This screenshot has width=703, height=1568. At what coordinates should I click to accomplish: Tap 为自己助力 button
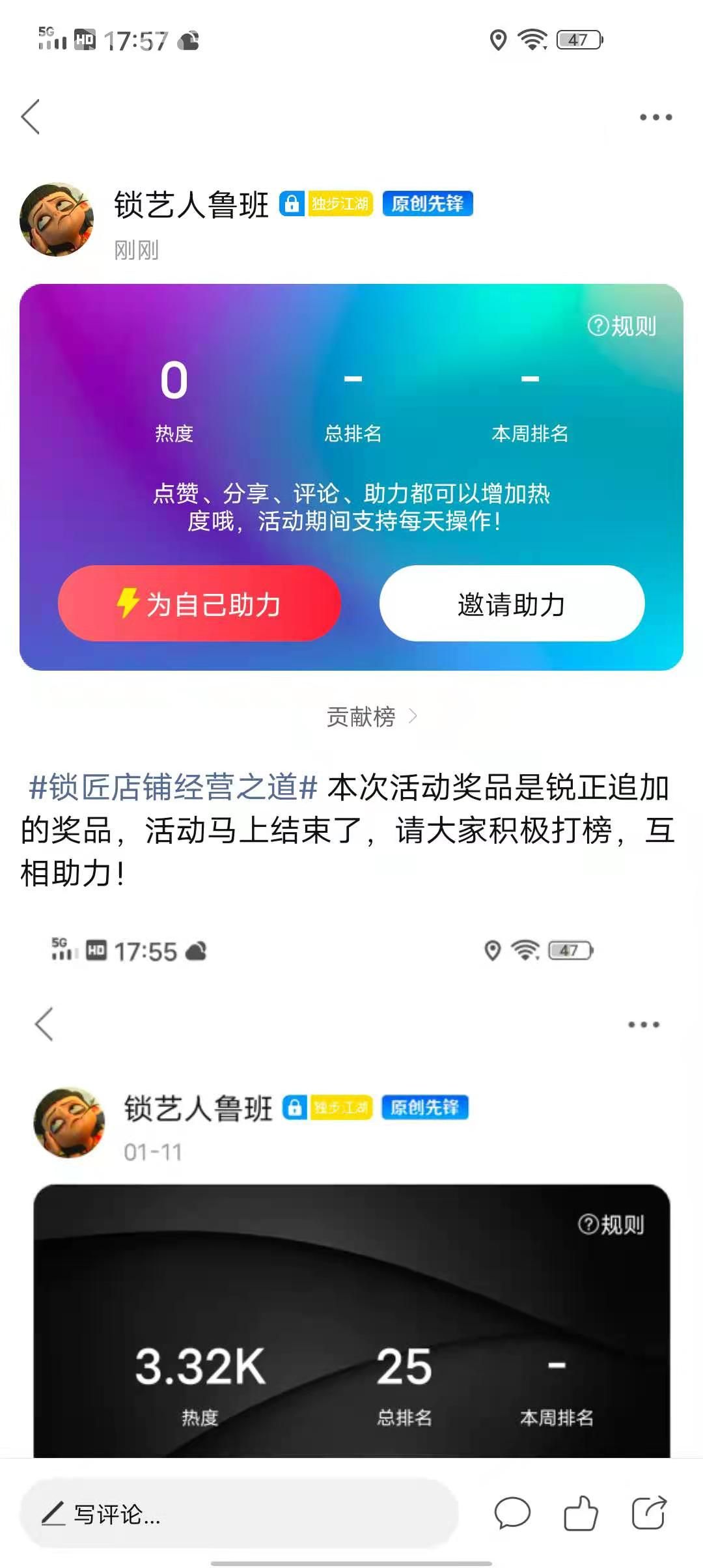click(x=199, y=604)
